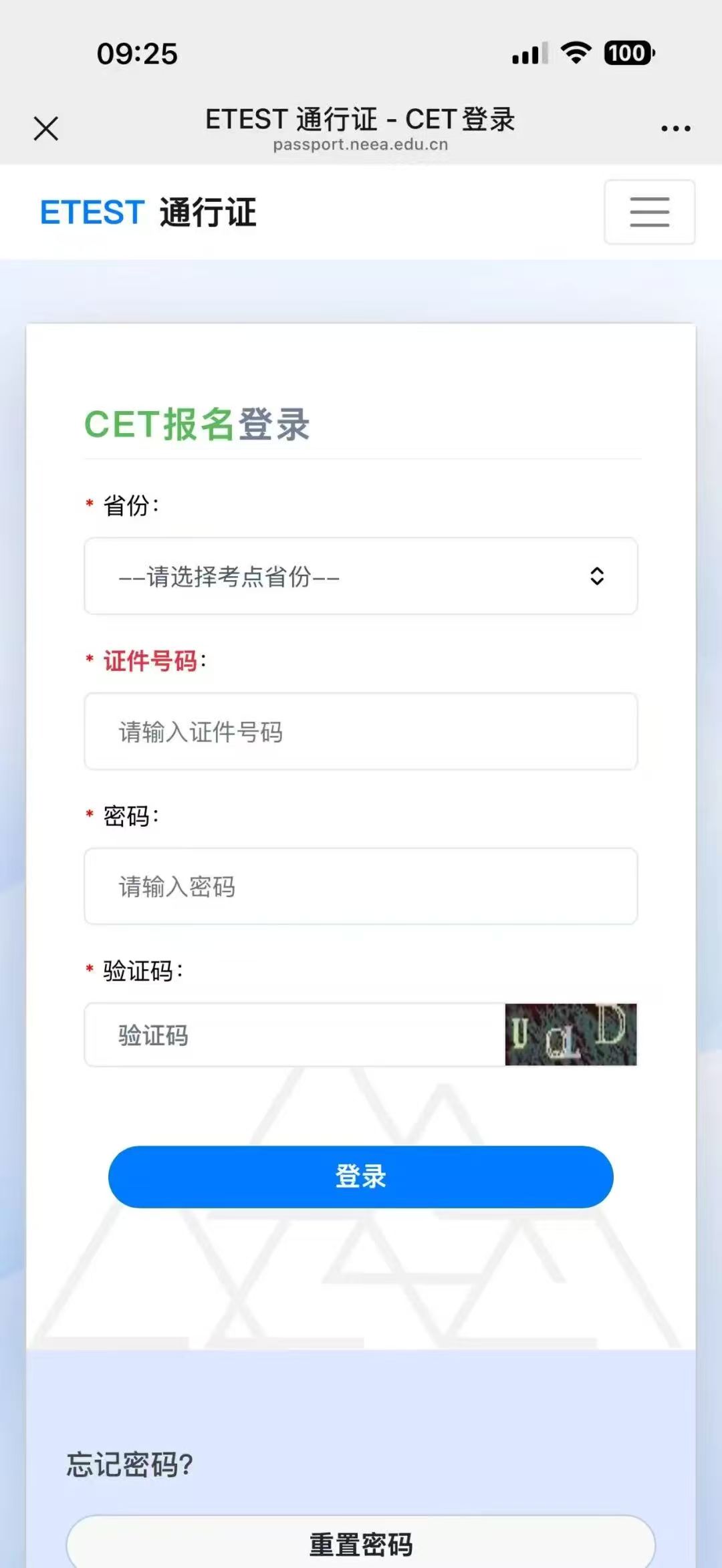Tap the 验证码 captcha input field

294,1035
